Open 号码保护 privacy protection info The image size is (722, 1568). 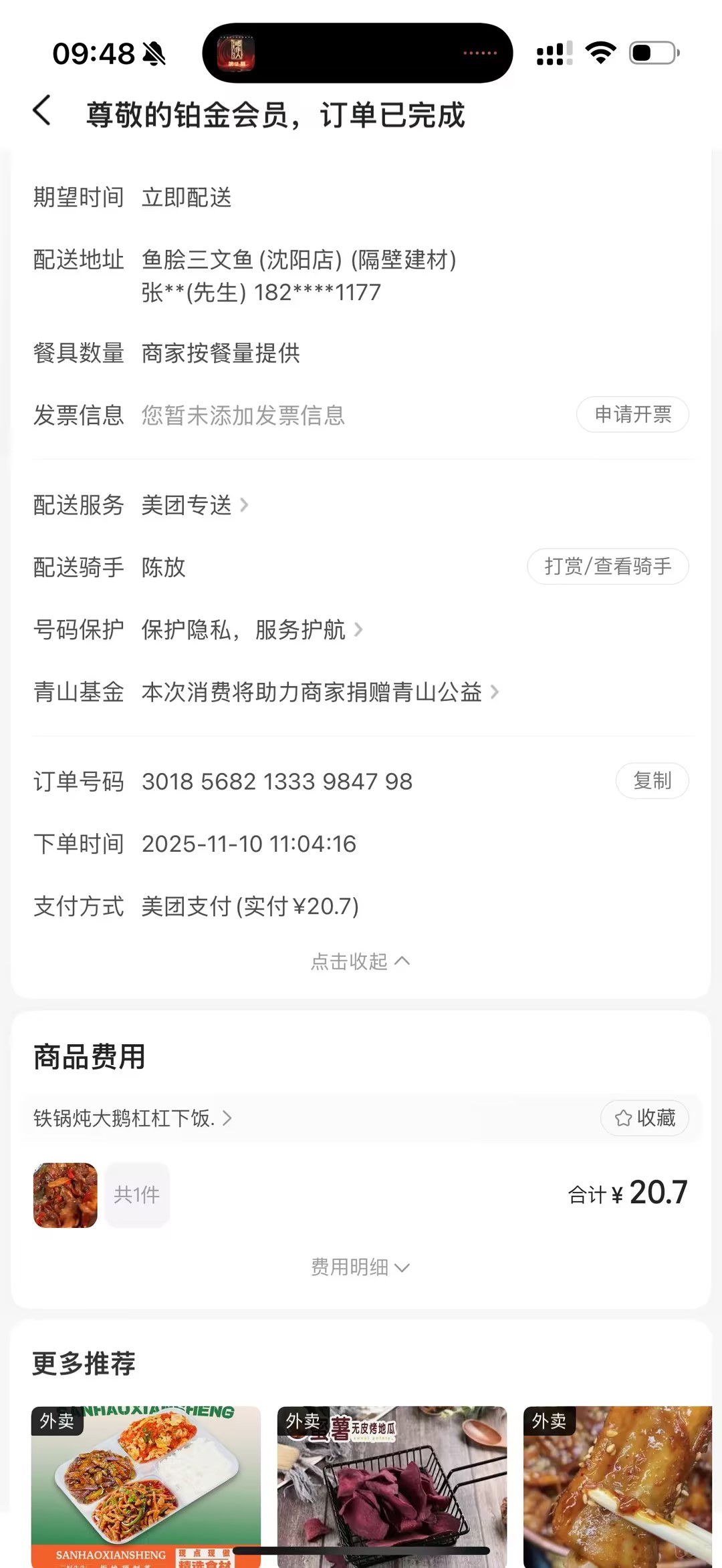pyautogui.click(x=252, y=629)
